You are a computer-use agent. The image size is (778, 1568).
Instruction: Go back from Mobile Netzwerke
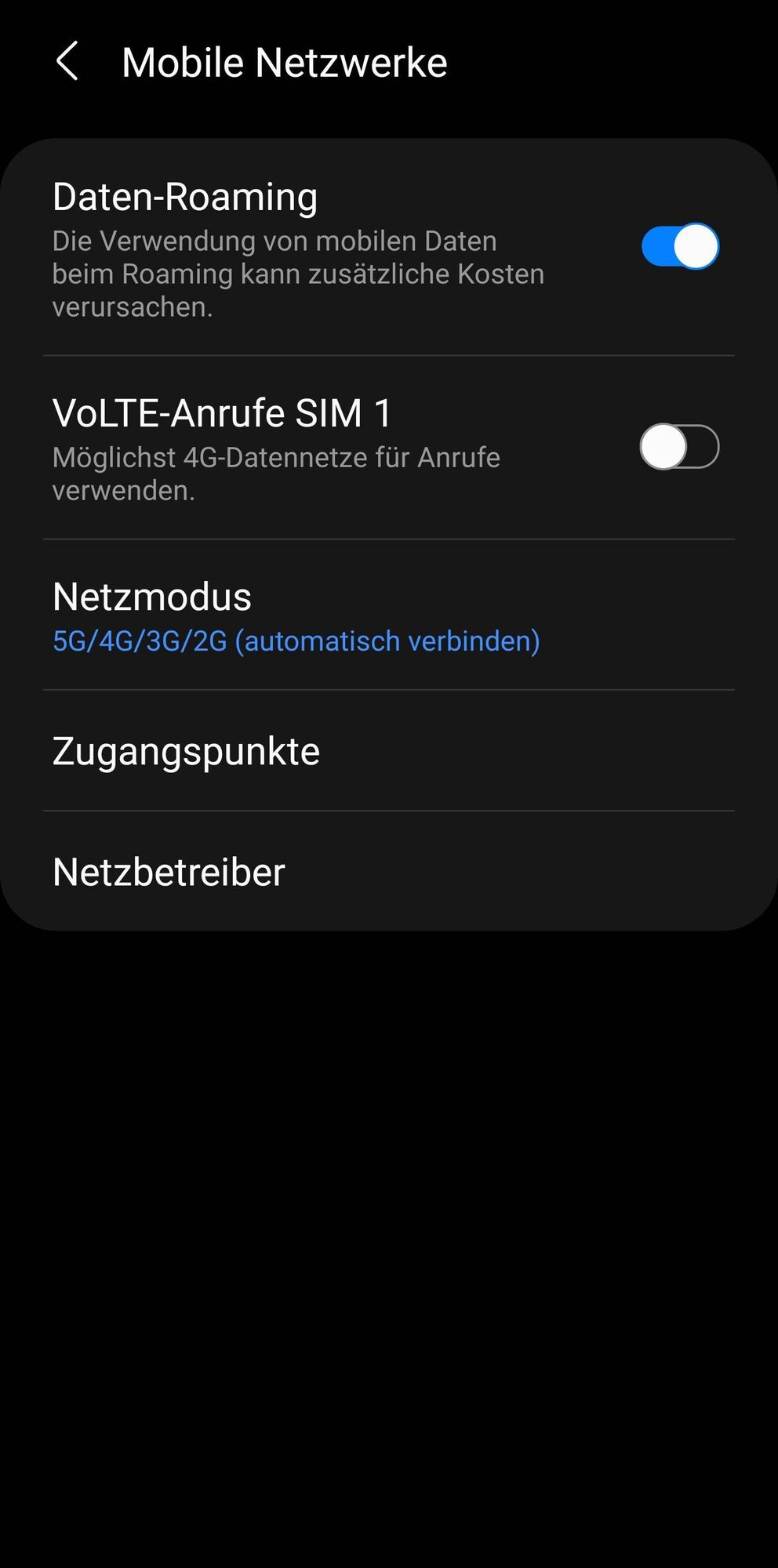67,62
